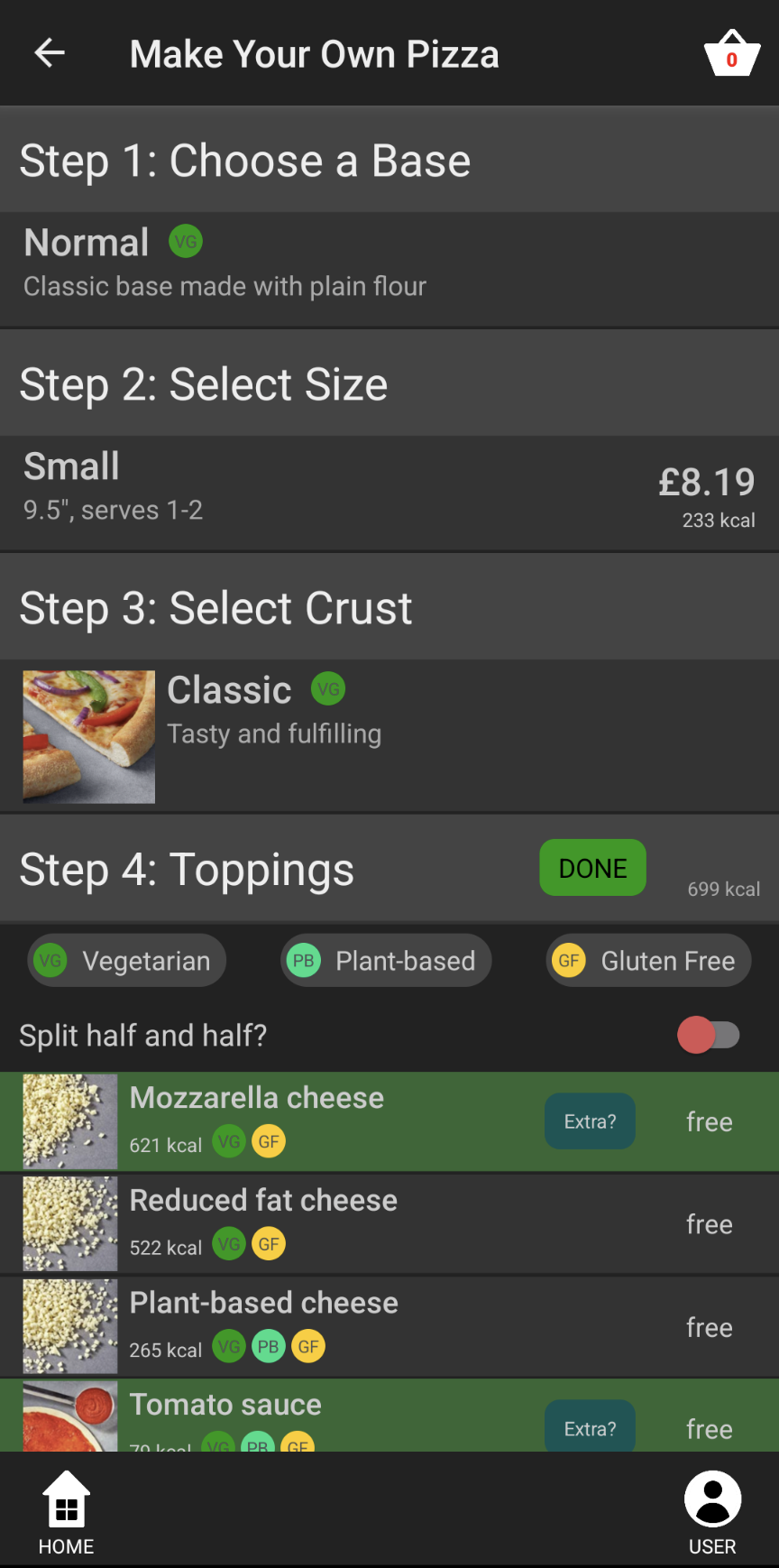Tap the DONE button for toppings

(592, 868)
